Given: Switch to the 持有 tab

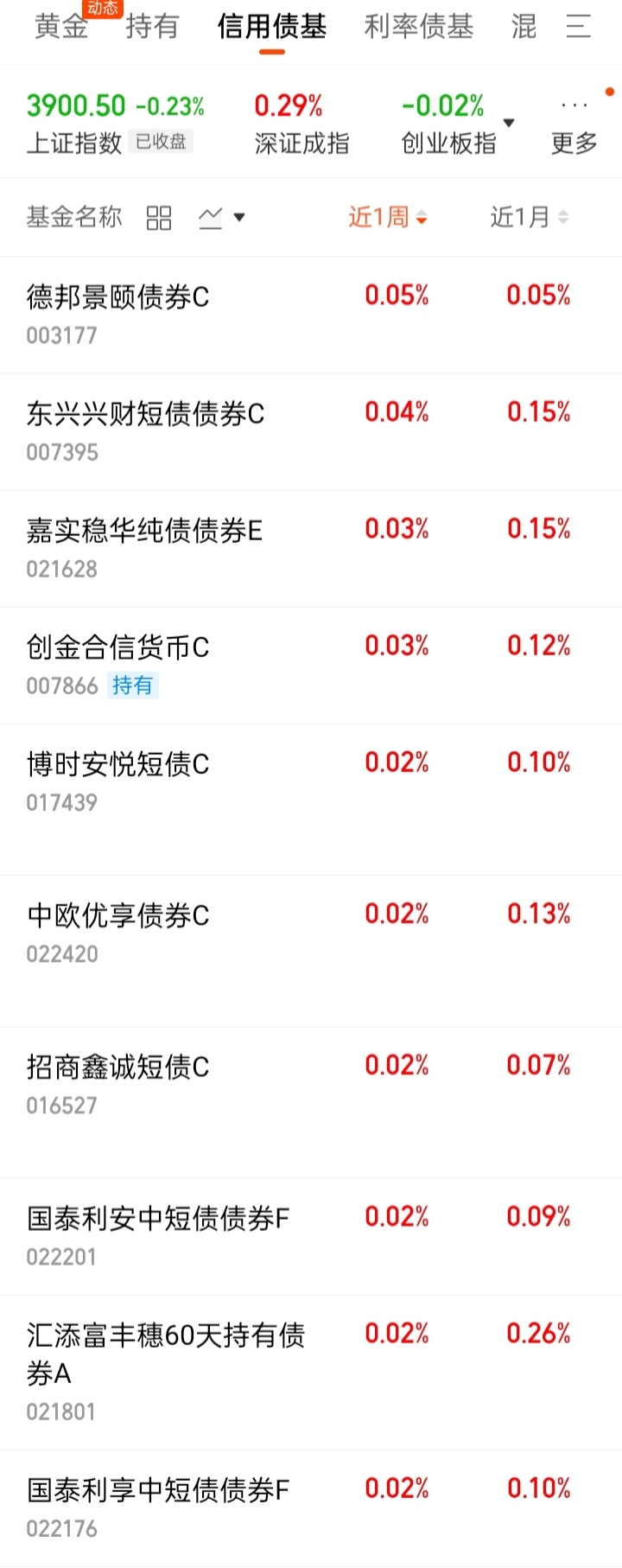Looking at the screenshot, I should [152, 27].
